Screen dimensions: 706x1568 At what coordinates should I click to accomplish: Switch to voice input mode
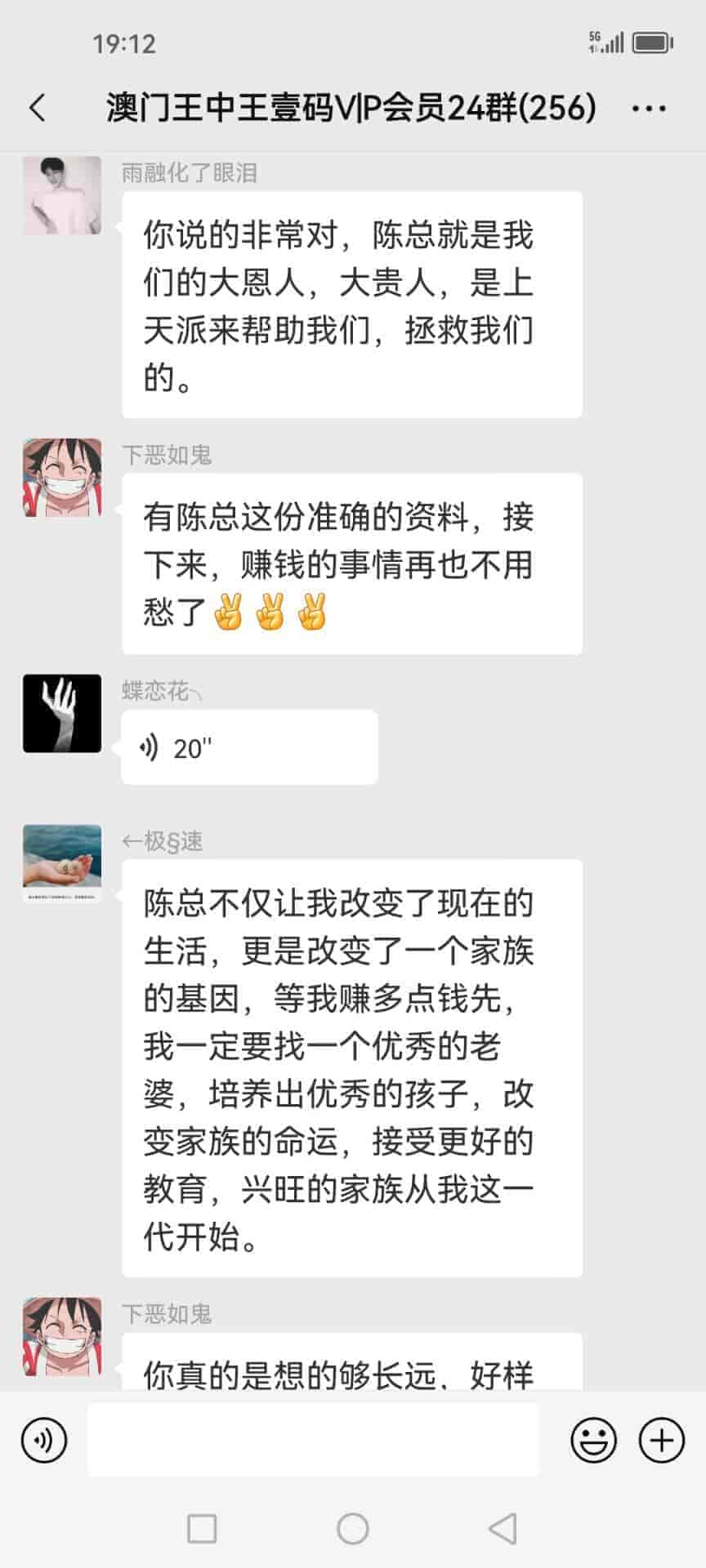(x=44, y=1440)
